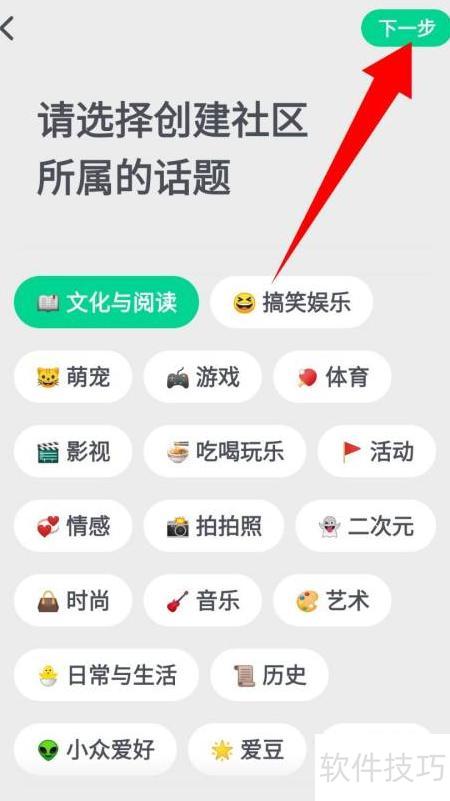
Task: Pick the 艺术 chip
Action: click(x=333, y=601)
